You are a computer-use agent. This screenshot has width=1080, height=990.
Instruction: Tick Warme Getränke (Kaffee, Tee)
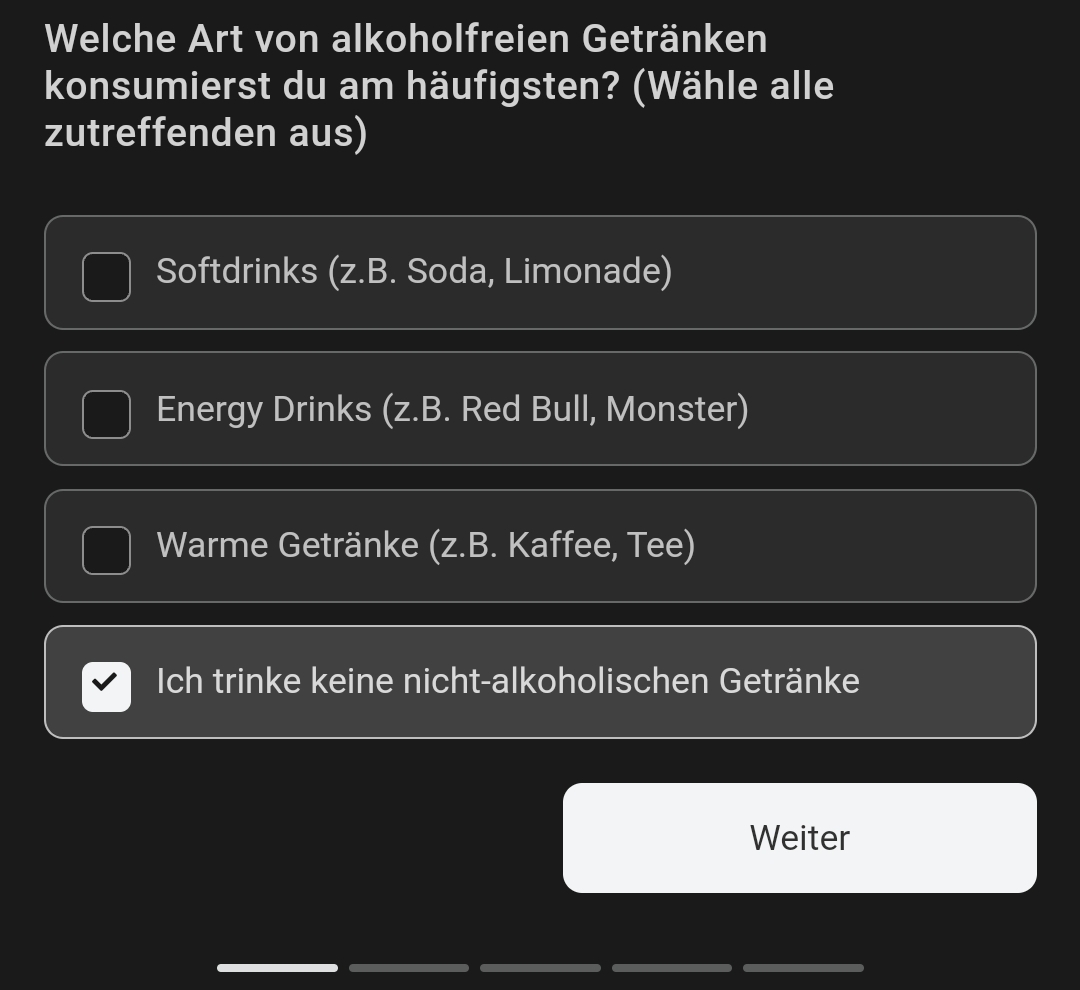[106, 550]
